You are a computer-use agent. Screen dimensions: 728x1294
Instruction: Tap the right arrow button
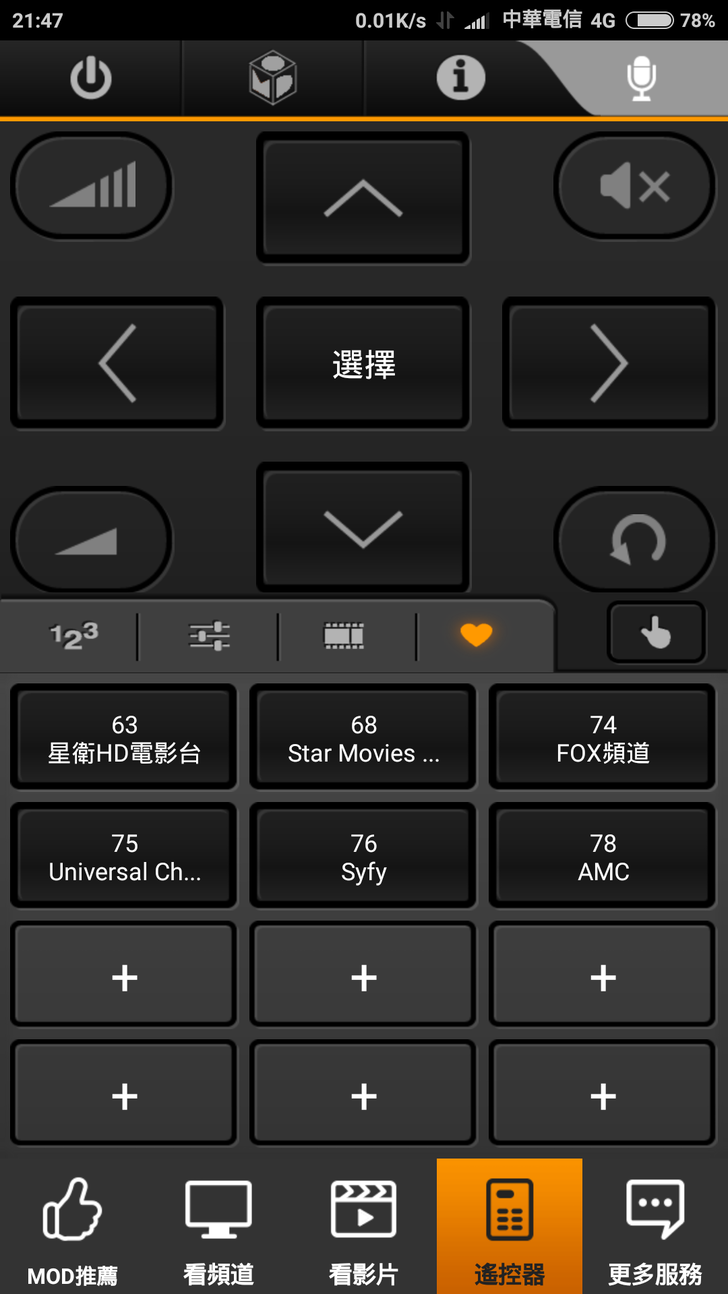coord(608,364)
